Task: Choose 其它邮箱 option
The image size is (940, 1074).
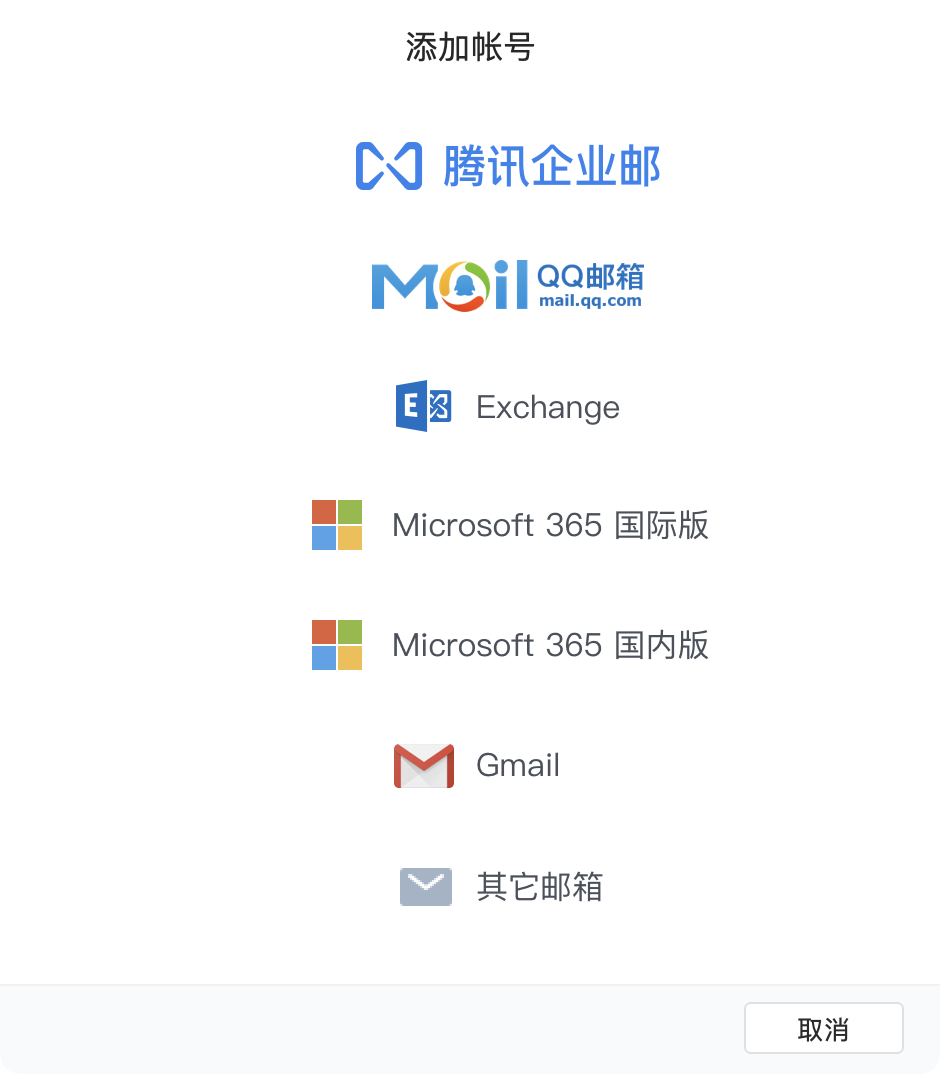Action: pos(502,887)
